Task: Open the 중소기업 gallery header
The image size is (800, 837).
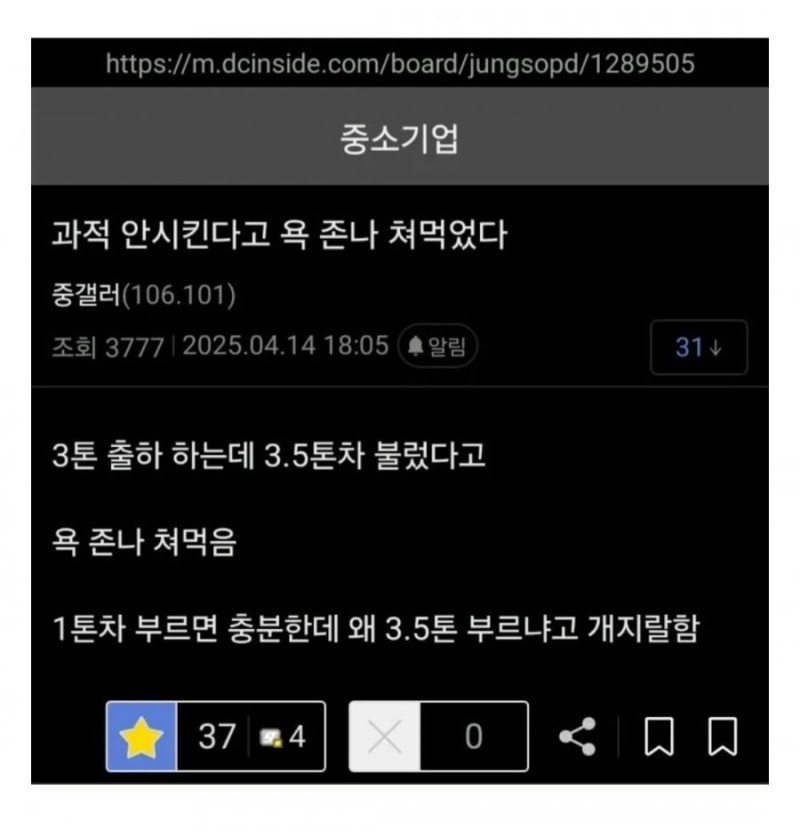Action: (x=400, y=139)
